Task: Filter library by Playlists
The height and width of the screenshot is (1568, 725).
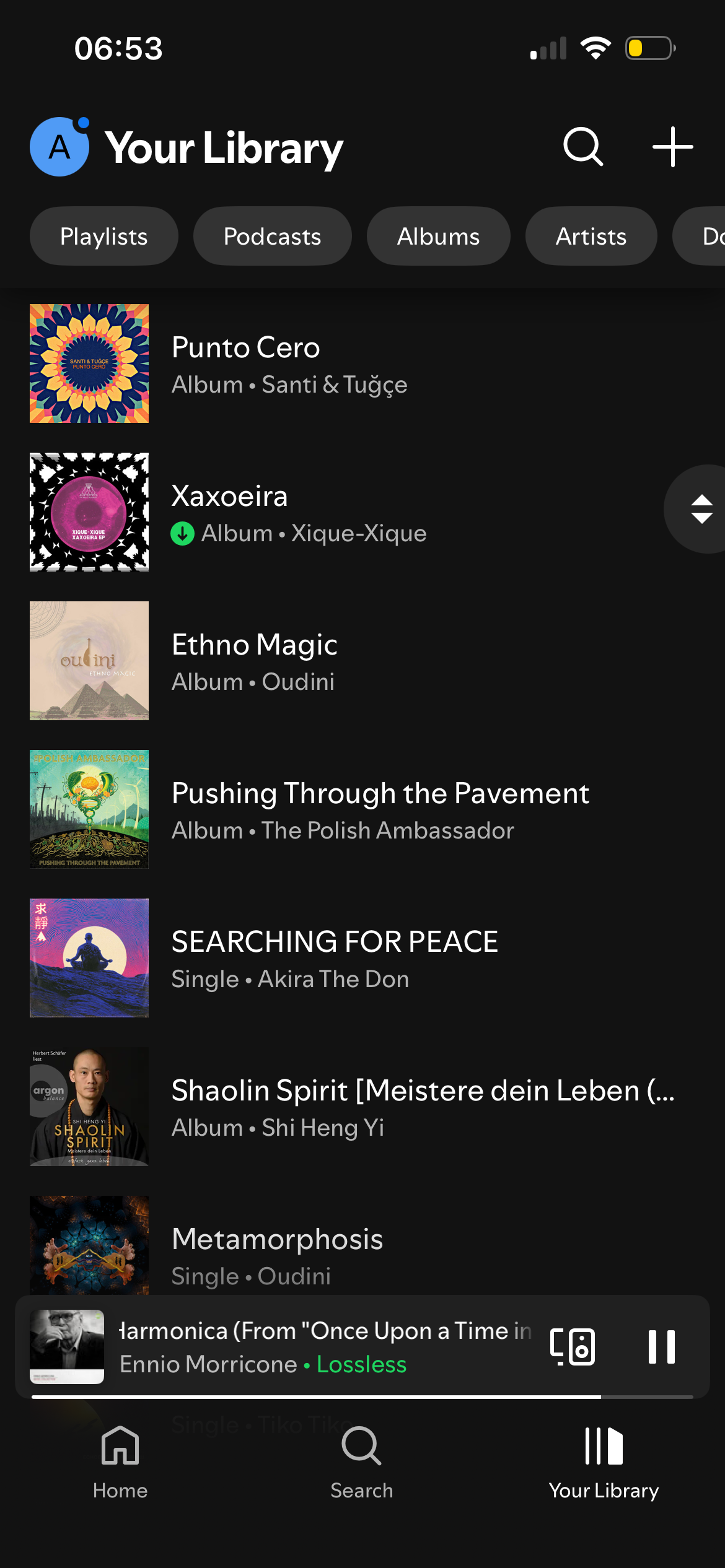Action: [104, 236]
